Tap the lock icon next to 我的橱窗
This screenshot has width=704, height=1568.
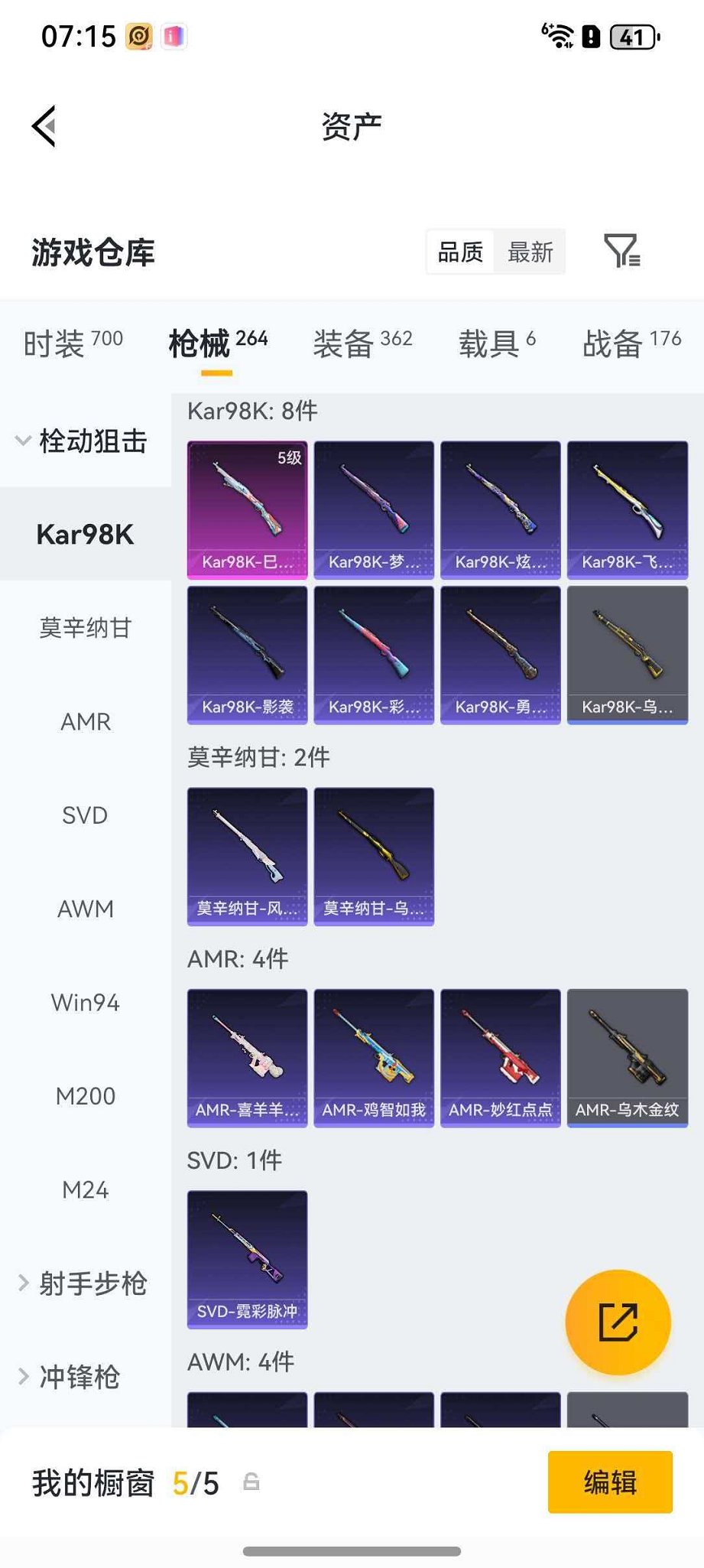click(252, 1484)
